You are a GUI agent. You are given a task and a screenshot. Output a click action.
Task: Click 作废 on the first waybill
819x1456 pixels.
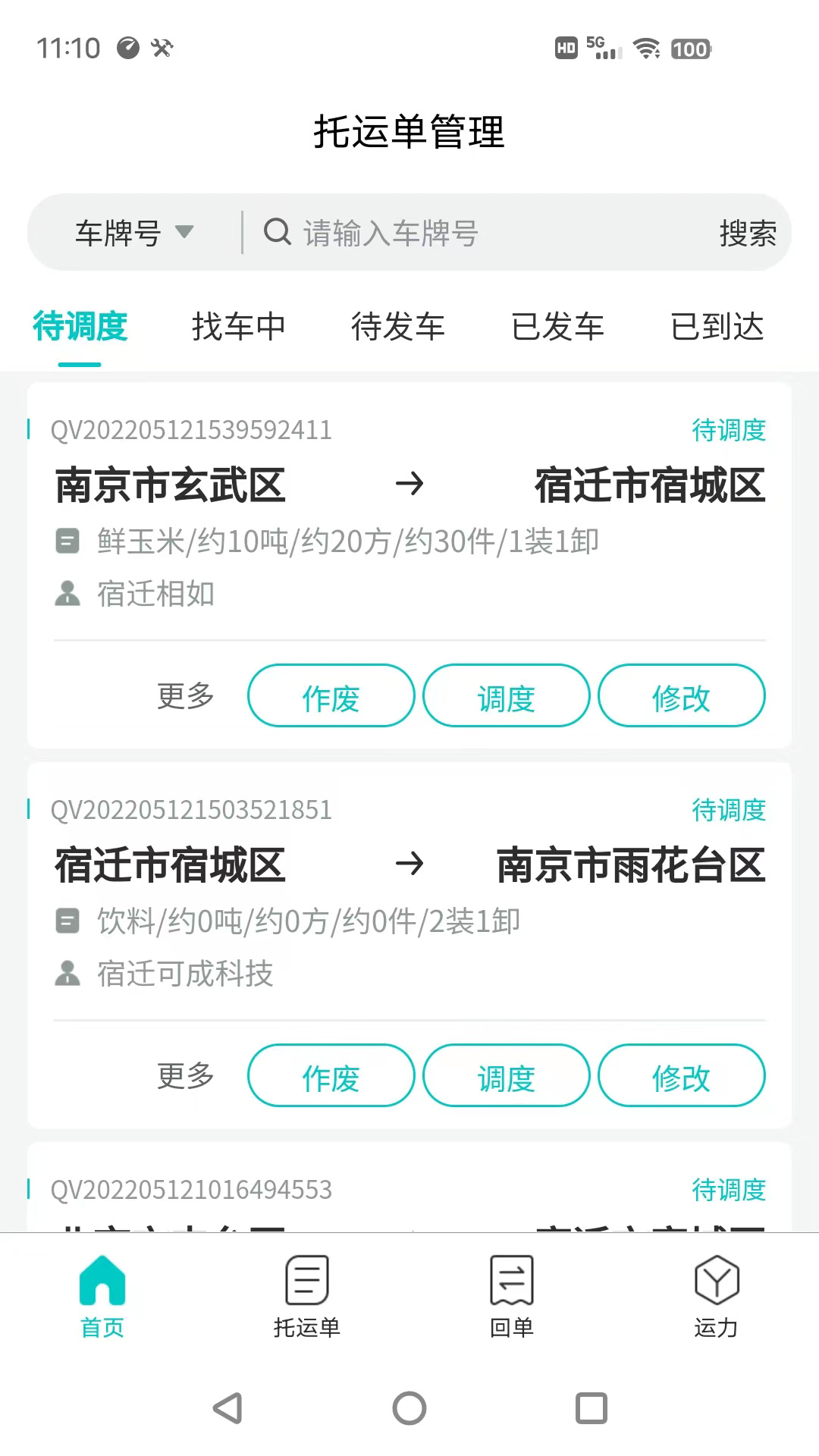pyautogui.click(x=330, y=695)
